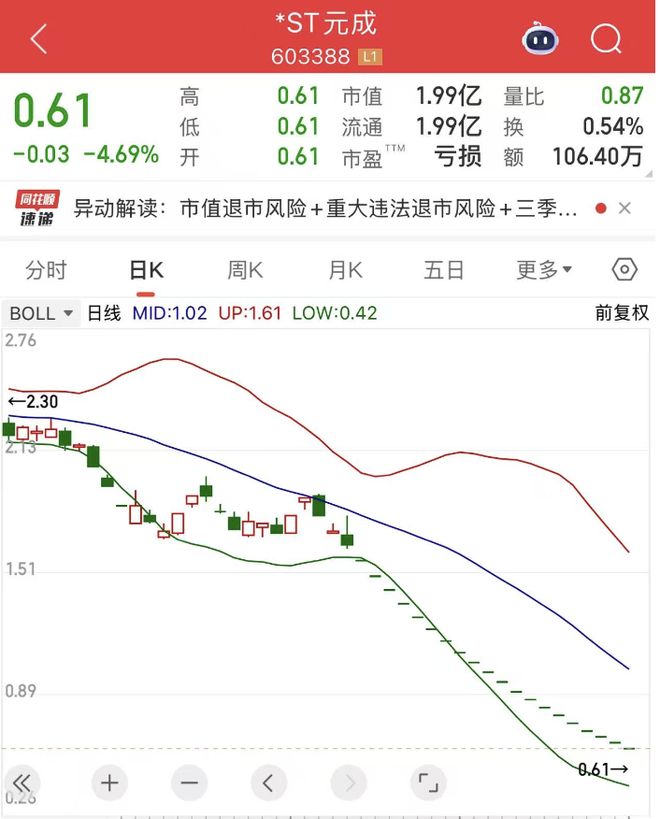Open the 异动解读 news banner

click(328, 209)
